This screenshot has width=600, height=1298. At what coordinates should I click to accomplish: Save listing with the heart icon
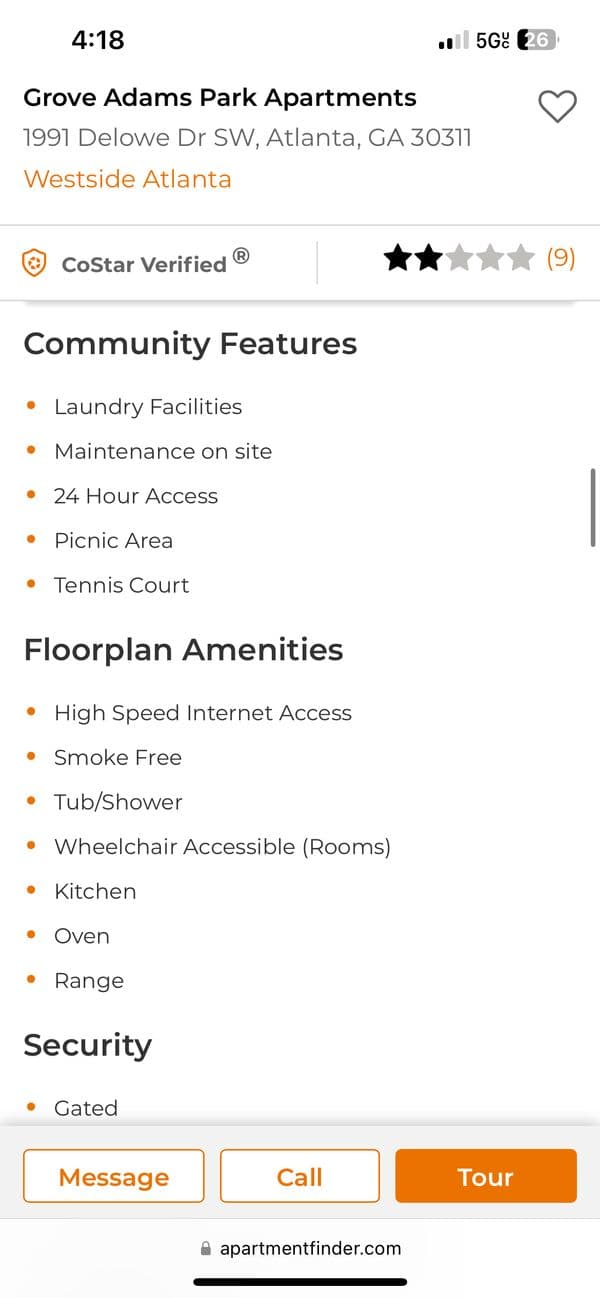(557, 106)
